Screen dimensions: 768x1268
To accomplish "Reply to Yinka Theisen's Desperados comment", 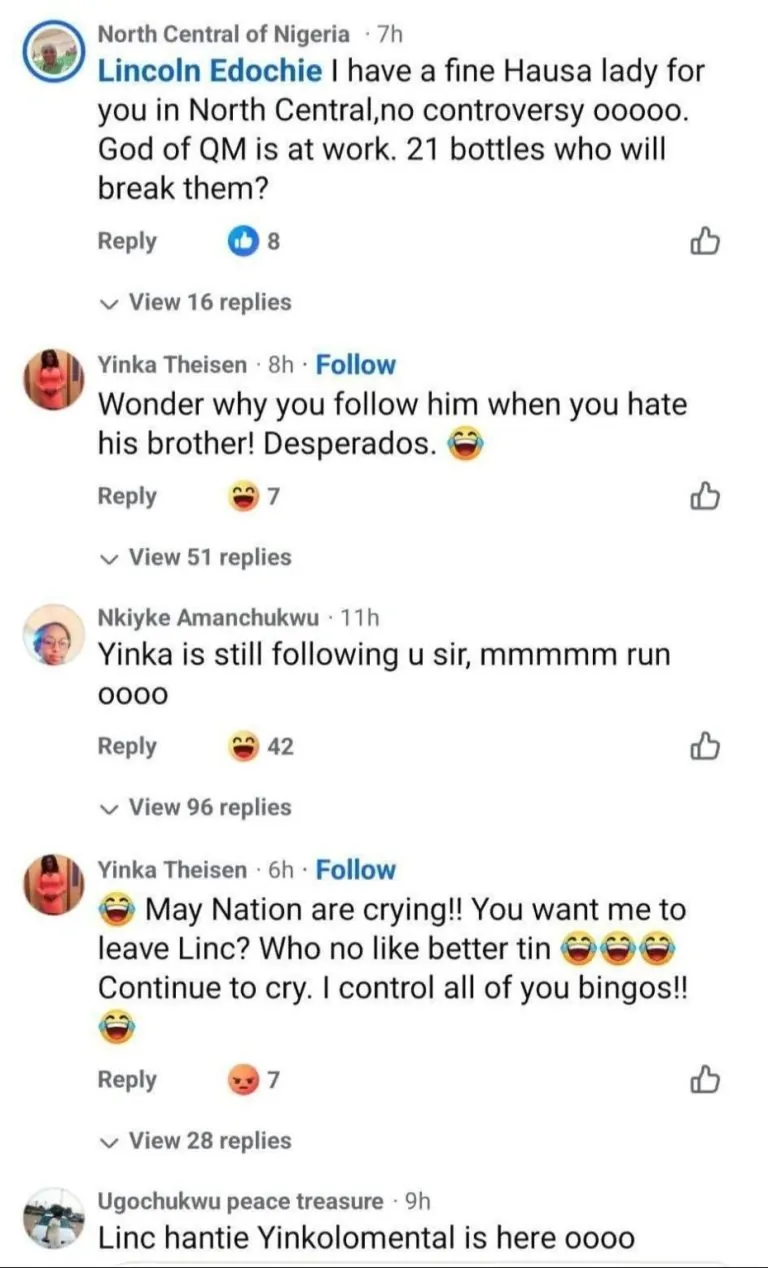I will (x=127, y=496).
